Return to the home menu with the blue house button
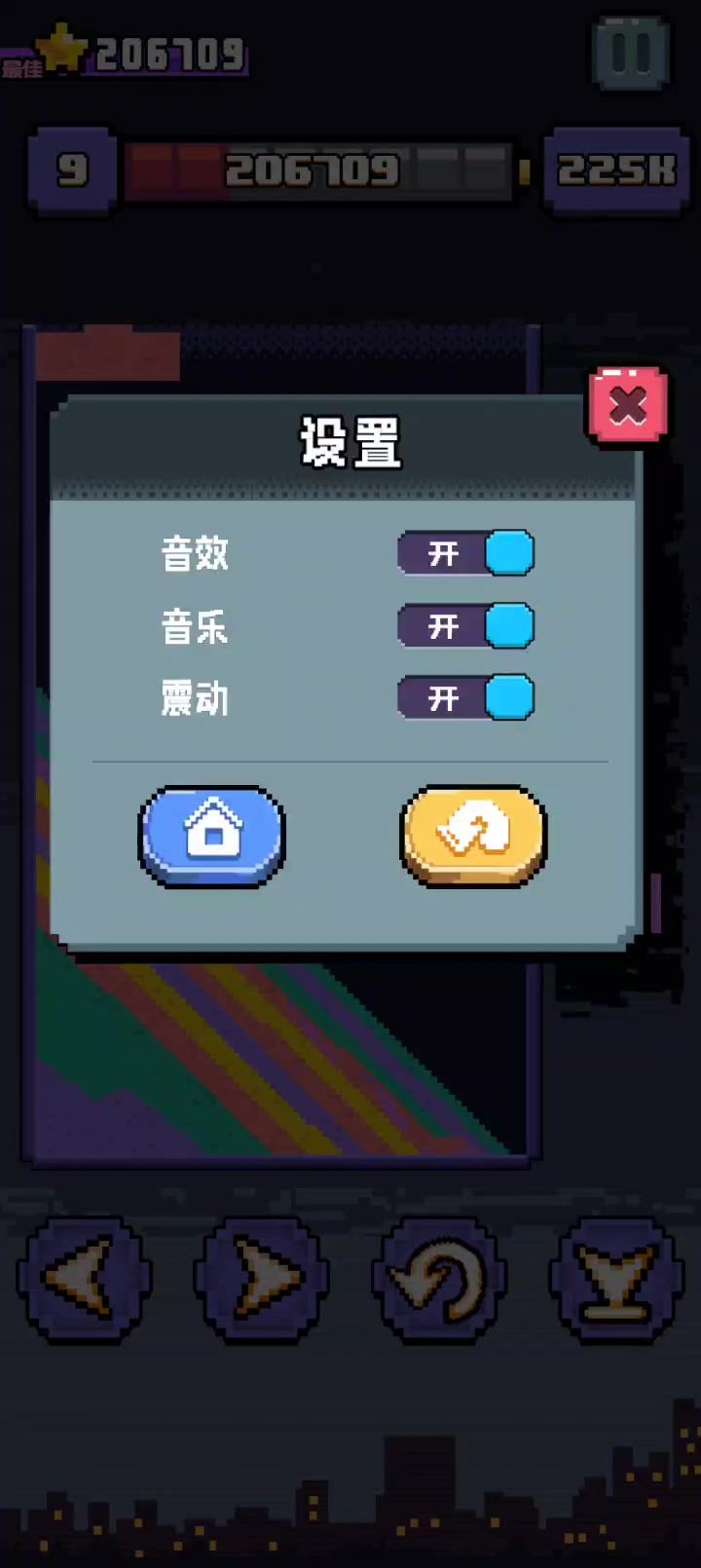 click(212, 836)
